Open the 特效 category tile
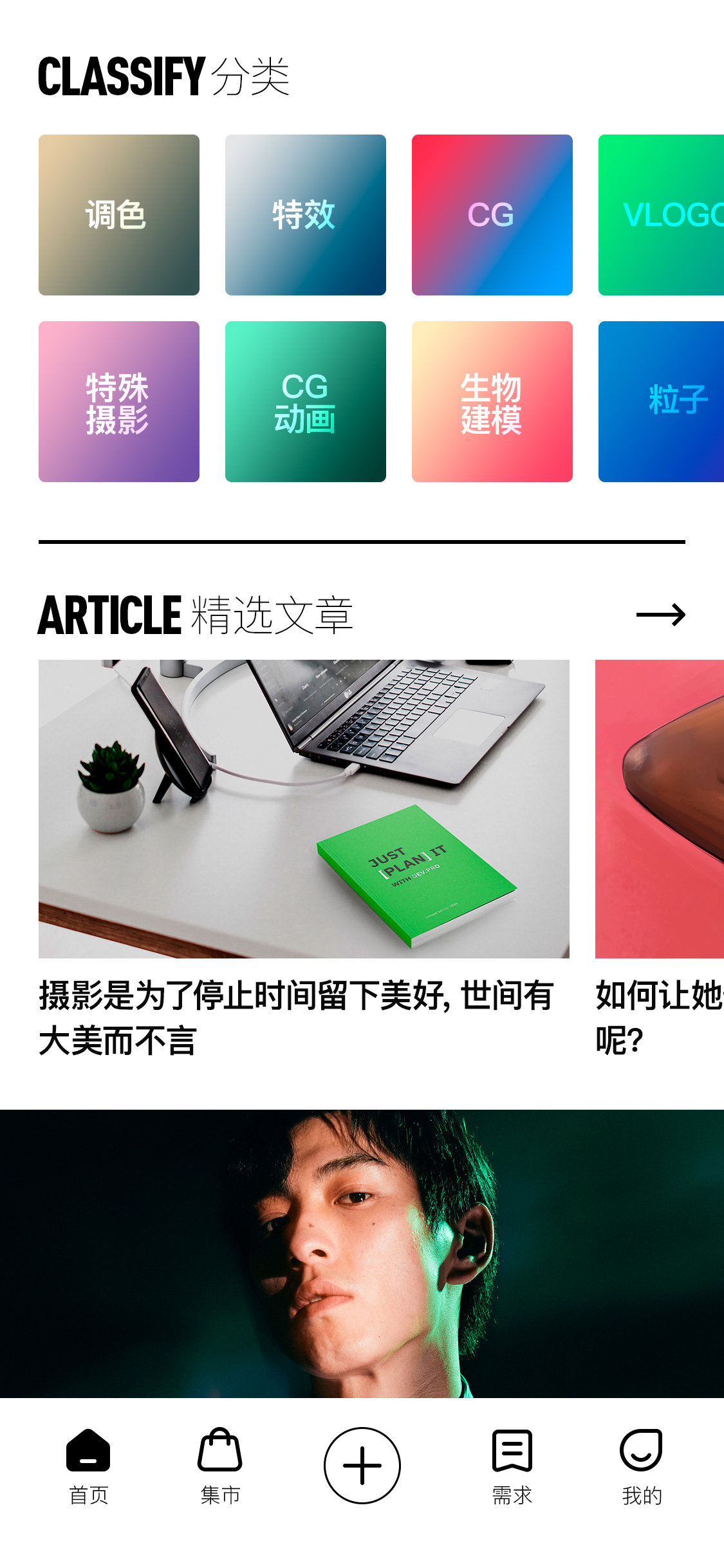 (x=306, y=215)
